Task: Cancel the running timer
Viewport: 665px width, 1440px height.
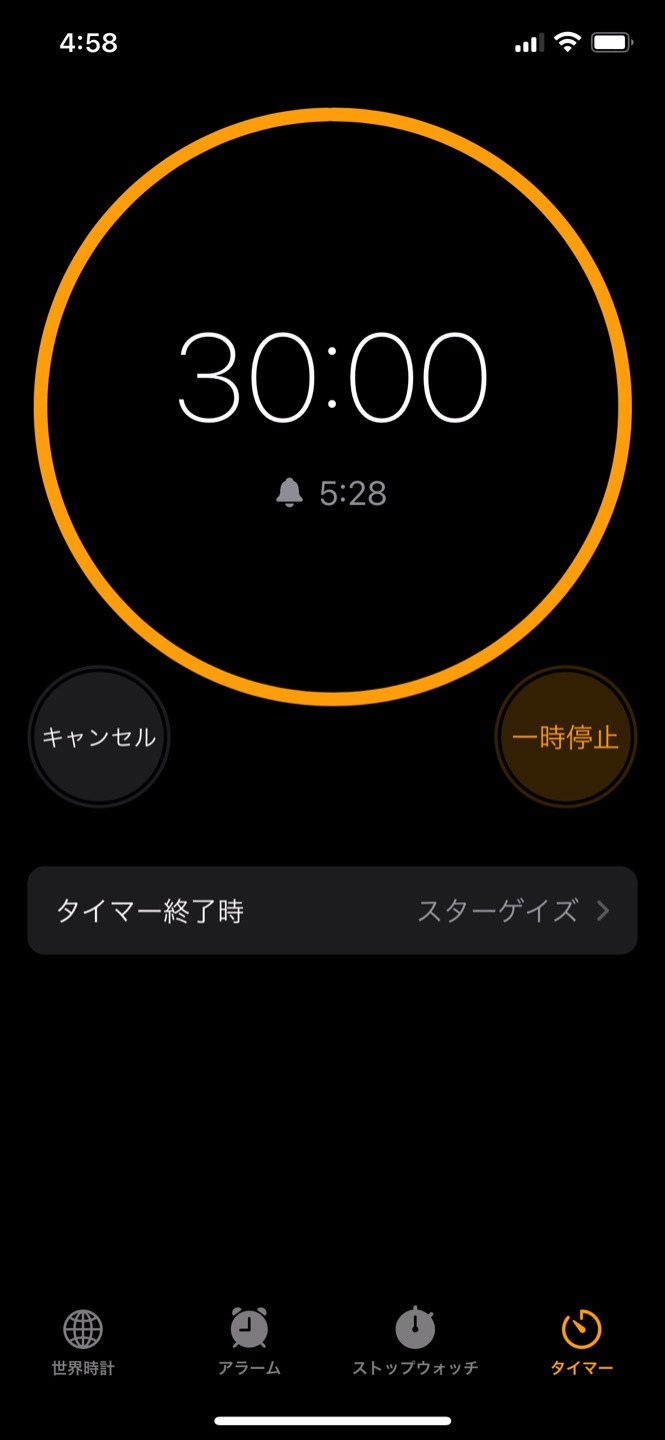Action: 99,738
